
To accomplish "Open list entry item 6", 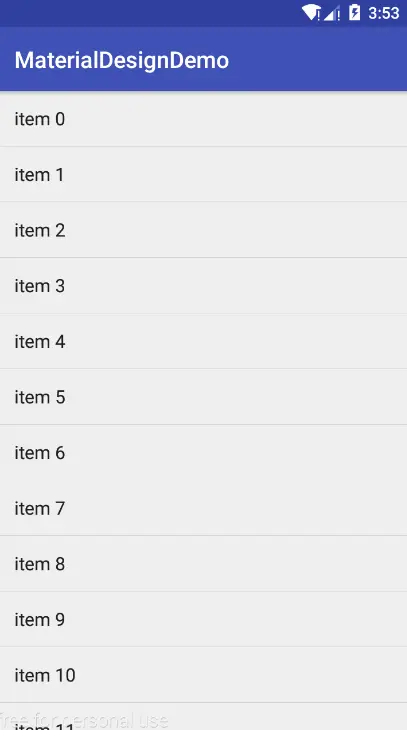I will [x=204, y=453].
